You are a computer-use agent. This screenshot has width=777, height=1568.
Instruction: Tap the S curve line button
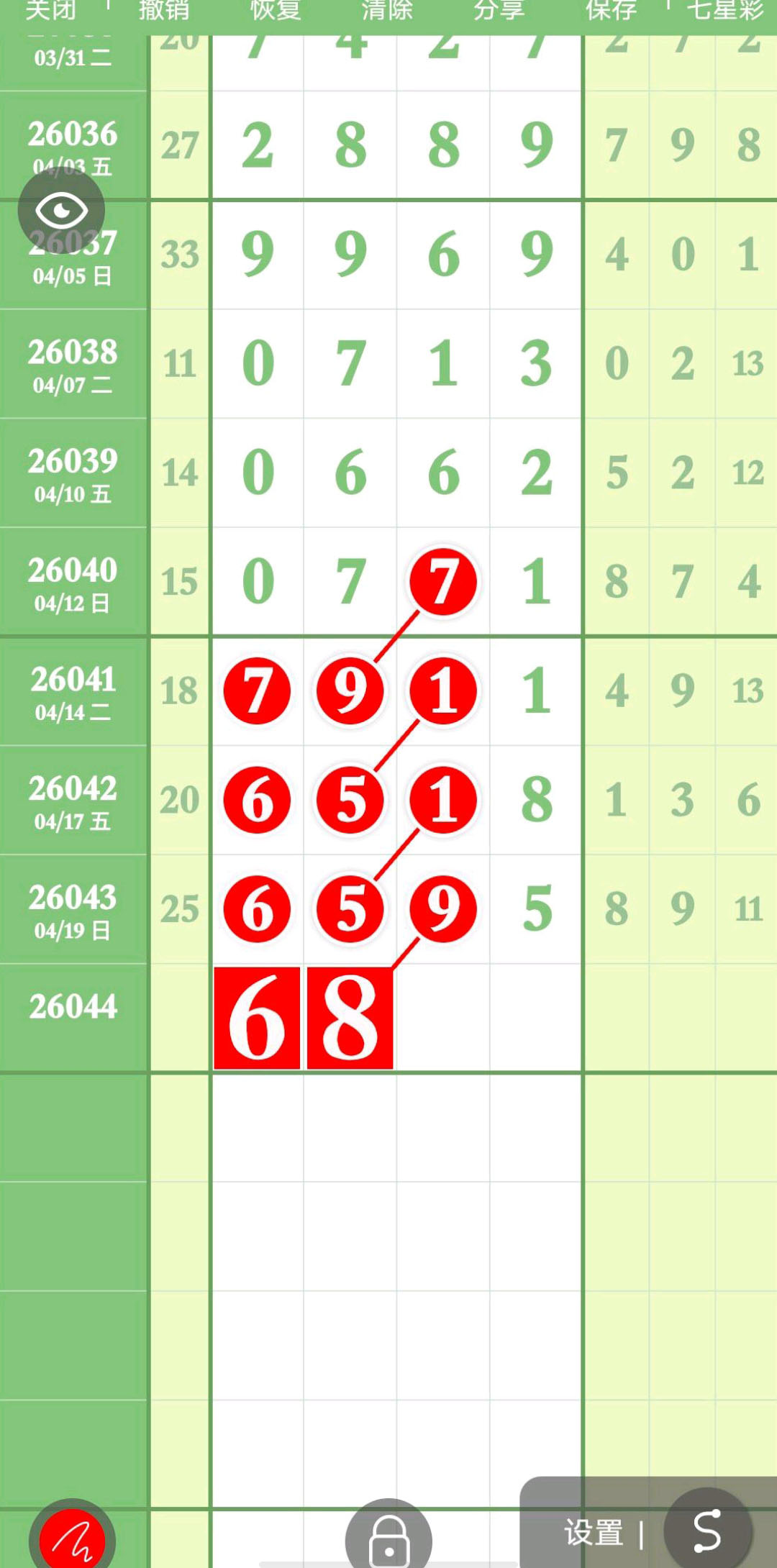point(707,1531)
